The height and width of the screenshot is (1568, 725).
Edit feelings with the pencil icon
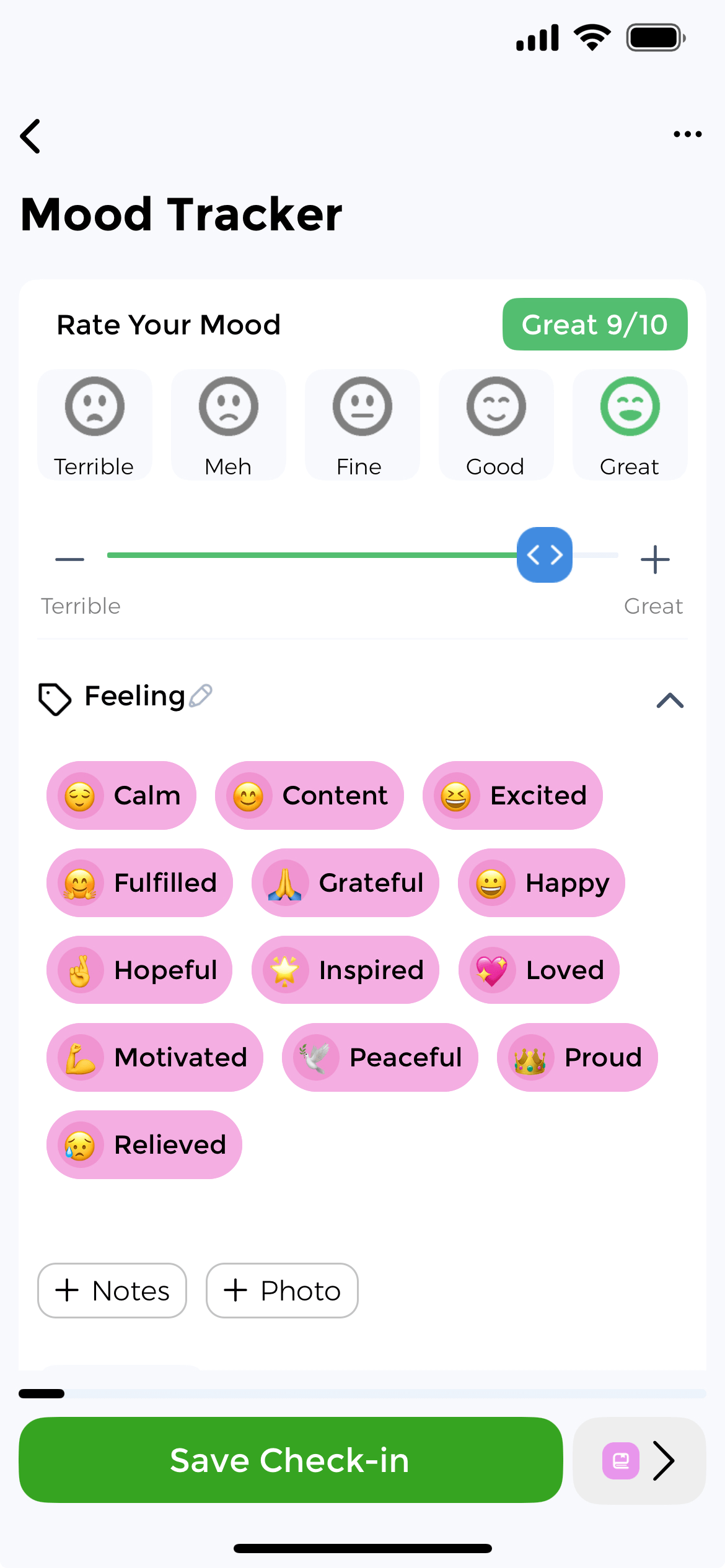(201, 696)
